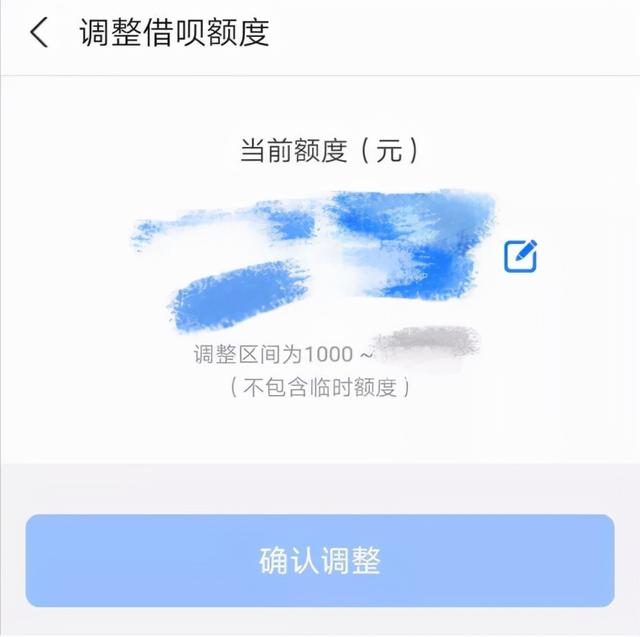
Task: Go back from 调整借呗额度 page
Action: (x=38, y=32)
